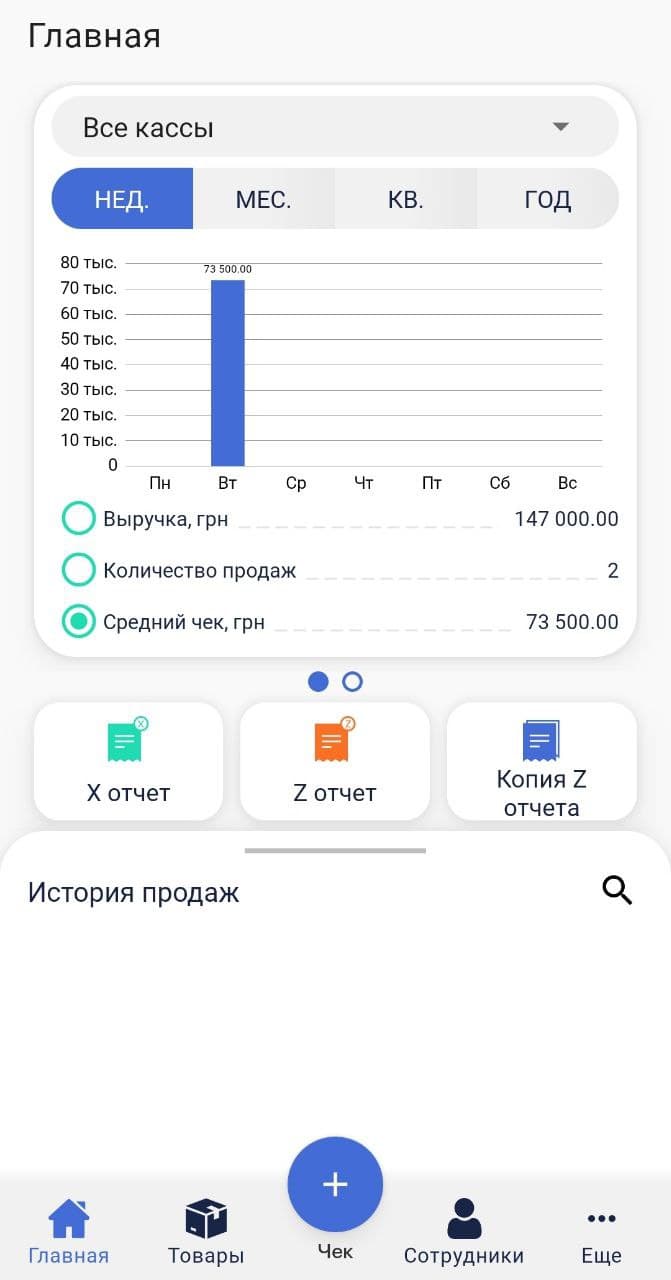Select the Выручка, грн radio button
671x1280 pixels.
pos(78,519)
